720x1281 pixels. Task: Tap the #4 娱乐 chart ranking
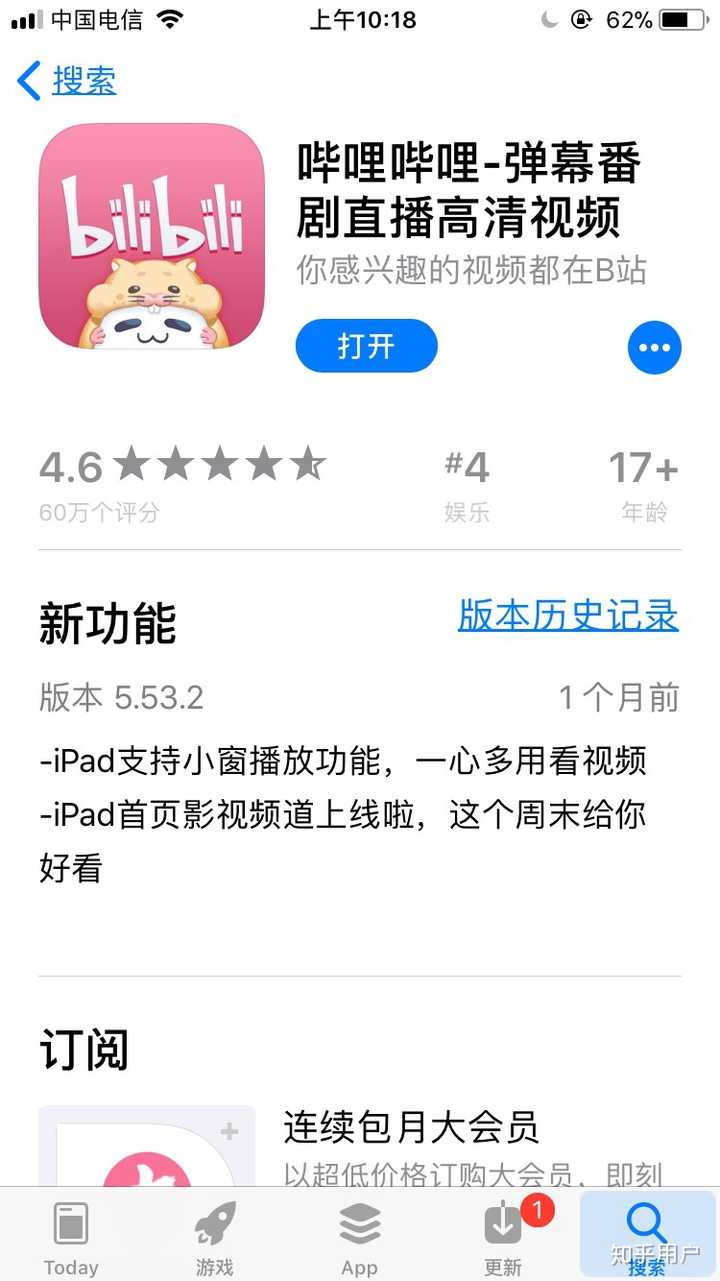tap(467, 480)
